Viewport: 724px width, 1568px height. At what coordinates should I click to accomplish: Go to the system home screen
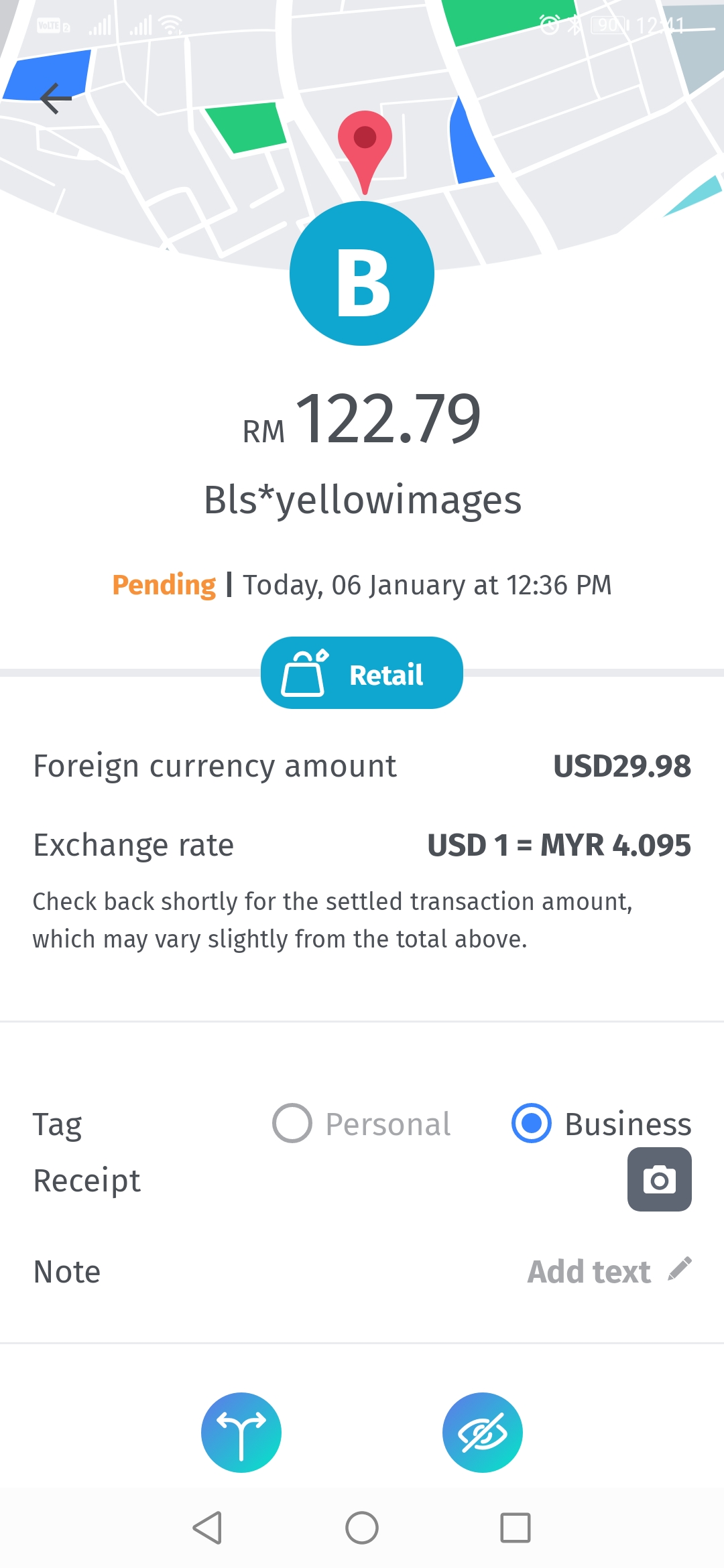click(x=362, y=1528)
